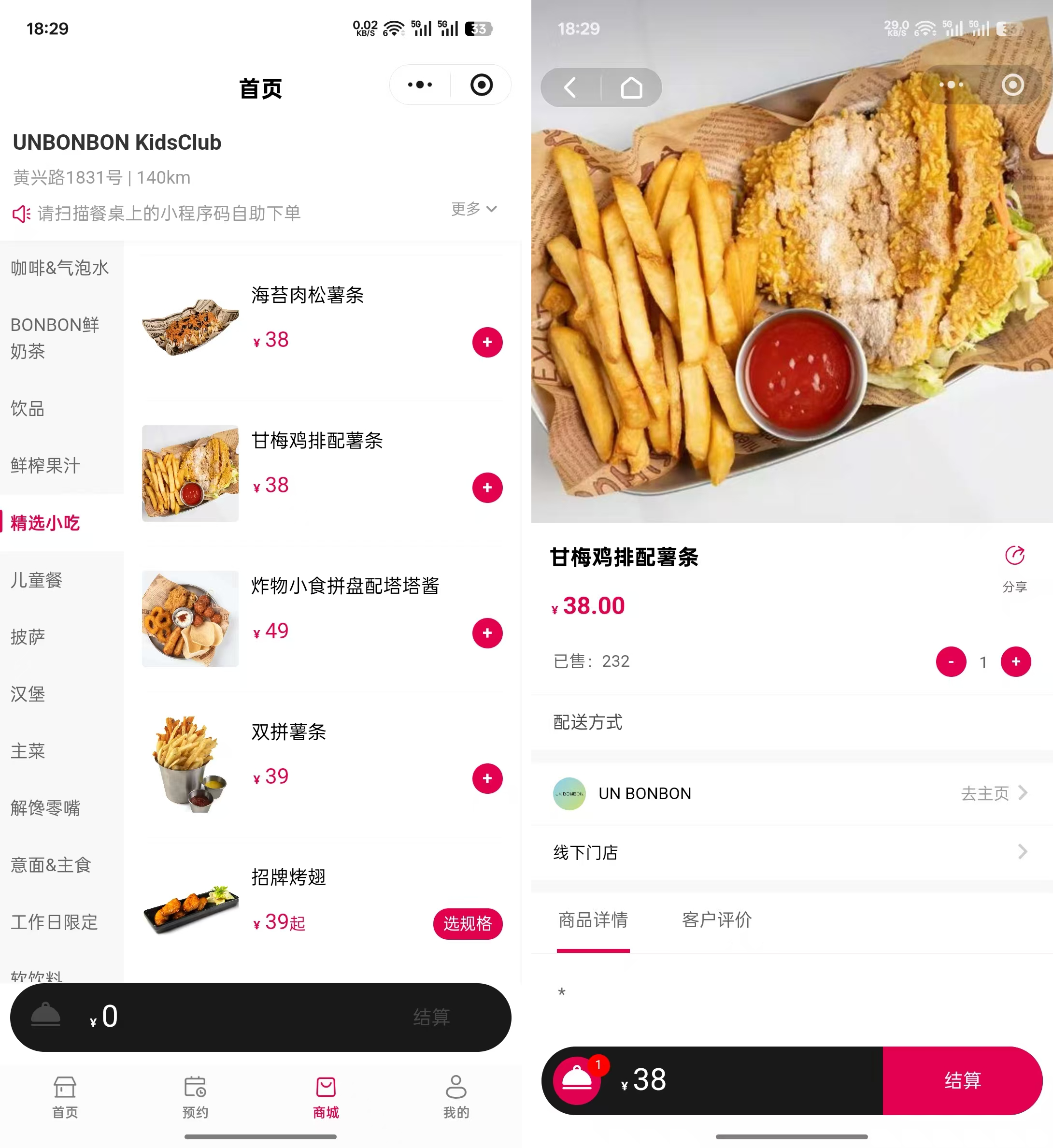The width and height of the screenshot is (1053, 1148).
Task: Check out with the red 结算 button
Action: point(962,1080)
